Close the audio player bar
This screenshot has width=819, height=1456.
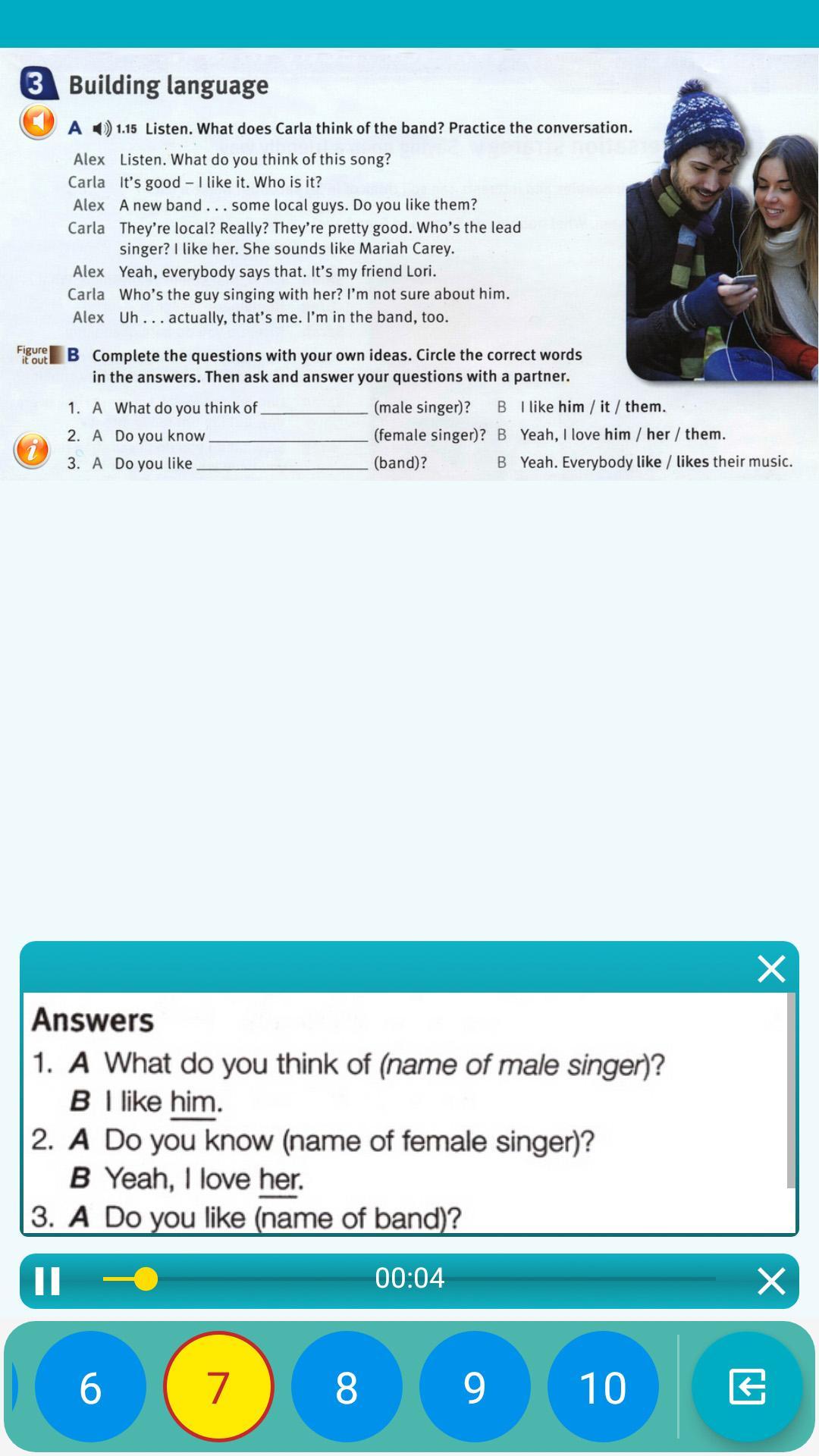coord(770,1281)
